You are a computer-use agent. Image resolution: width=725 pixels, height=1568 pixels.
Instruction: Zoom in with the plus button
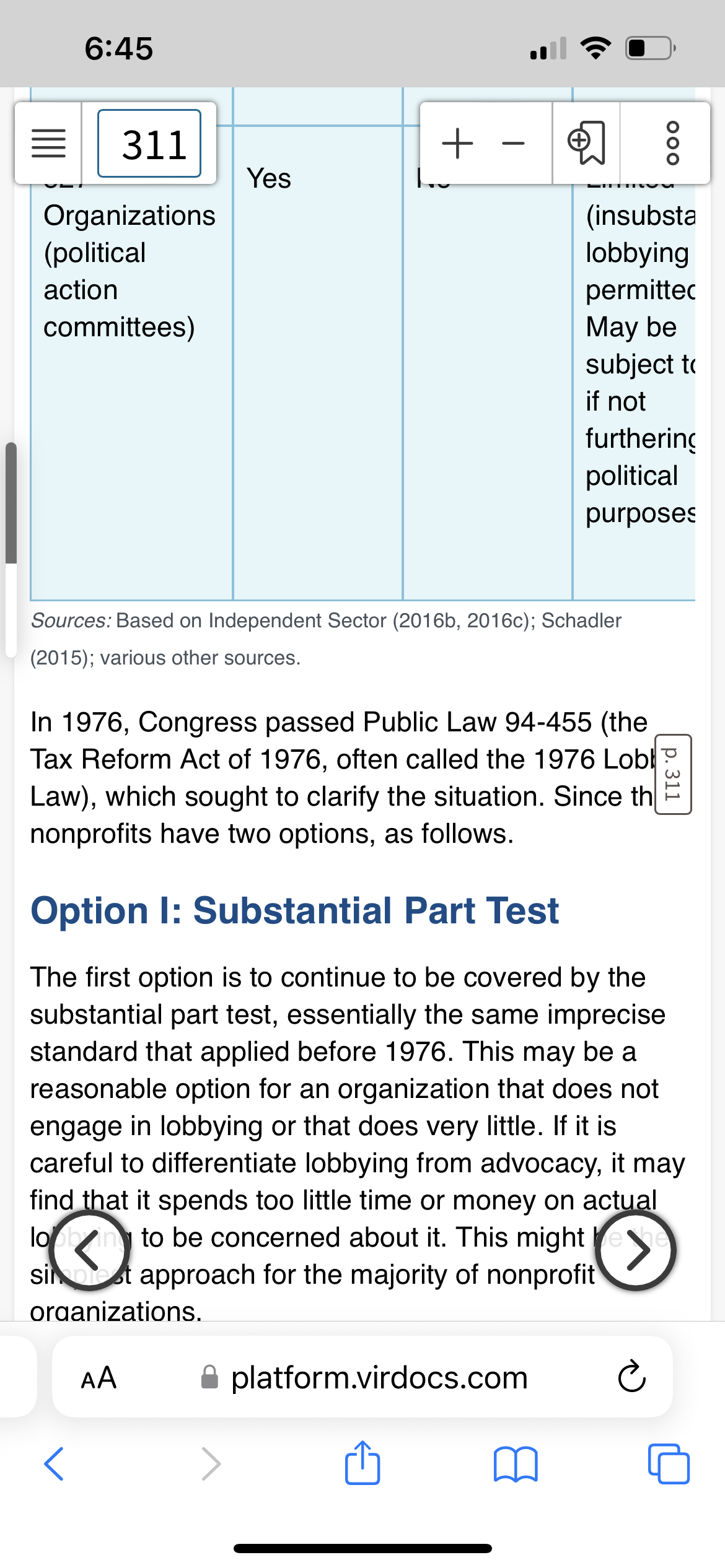[458, 144]
